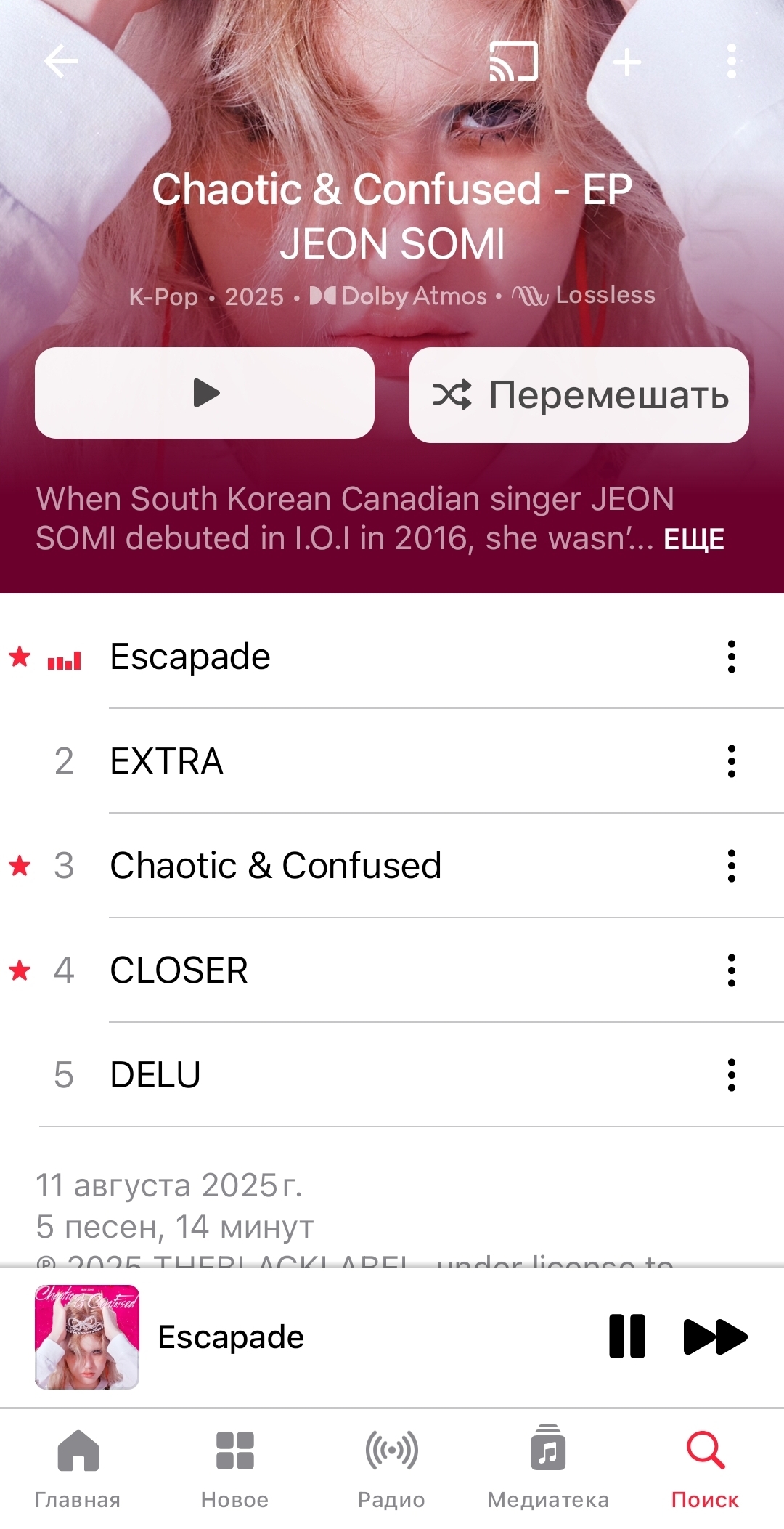Skip to the next track

pyautogui.click(x=715, y=1337)
